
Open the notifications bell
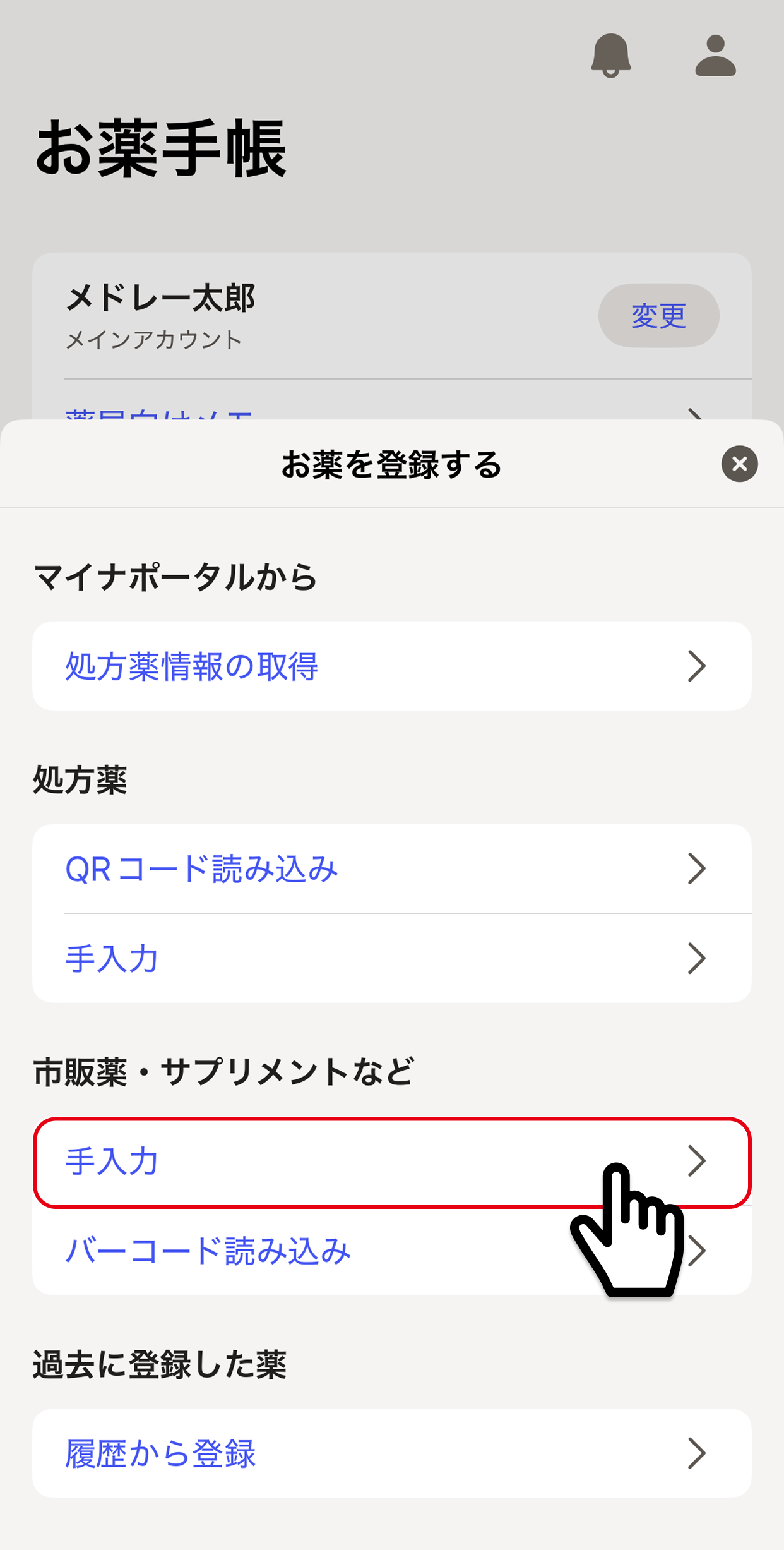point(610,56)
